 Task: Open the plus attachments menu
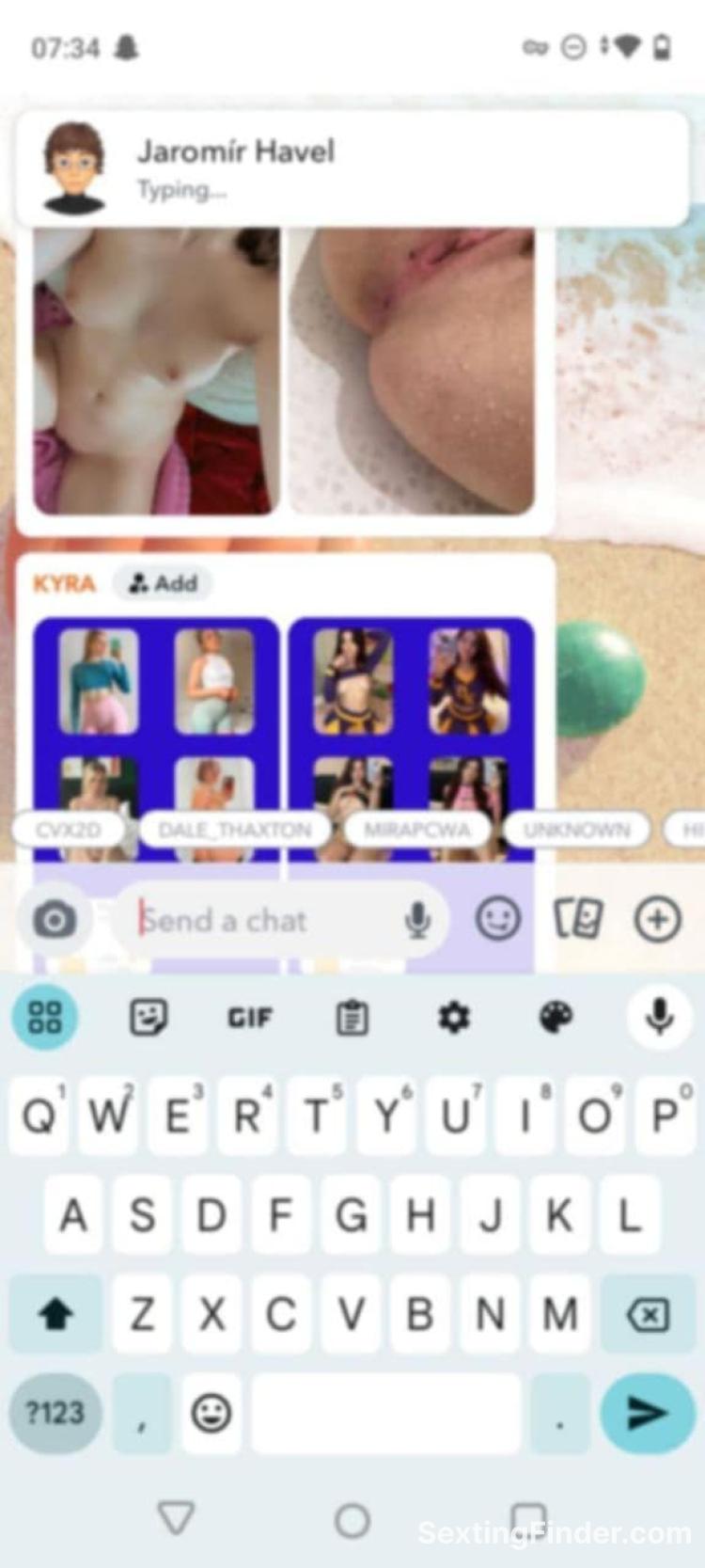(x=657, y=919)
